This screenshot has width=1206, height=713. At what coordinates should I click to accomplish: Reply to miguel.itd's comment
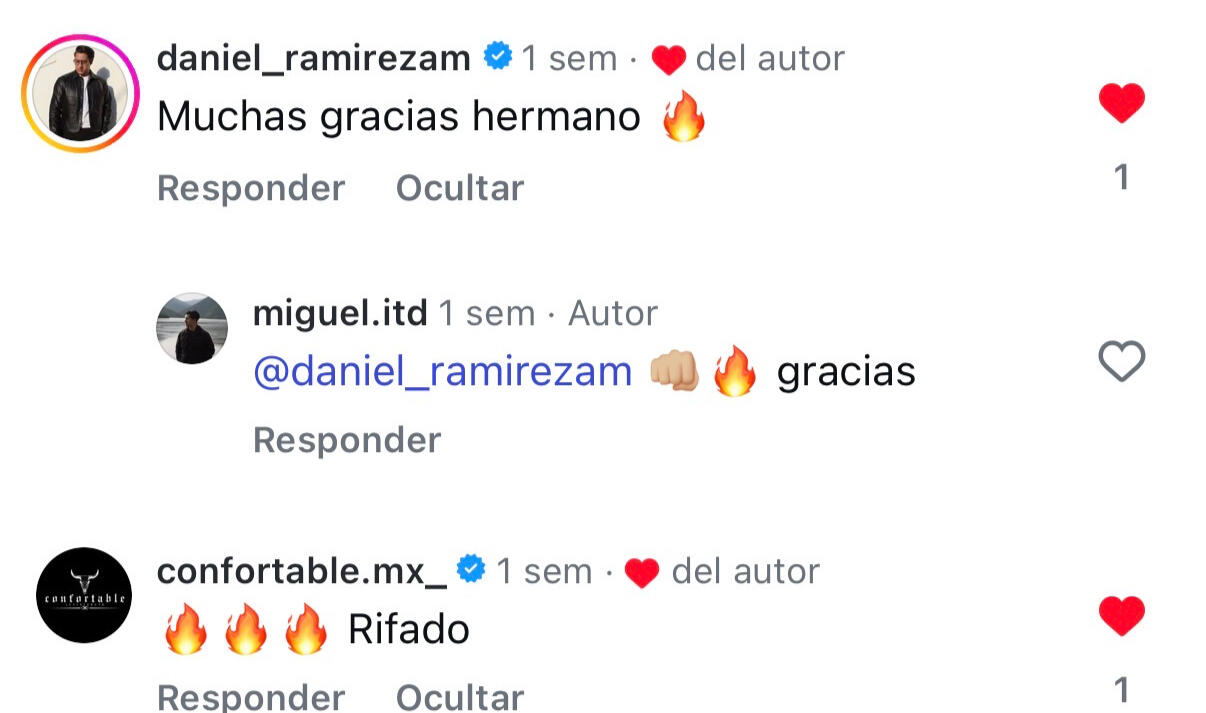point(347,440)
